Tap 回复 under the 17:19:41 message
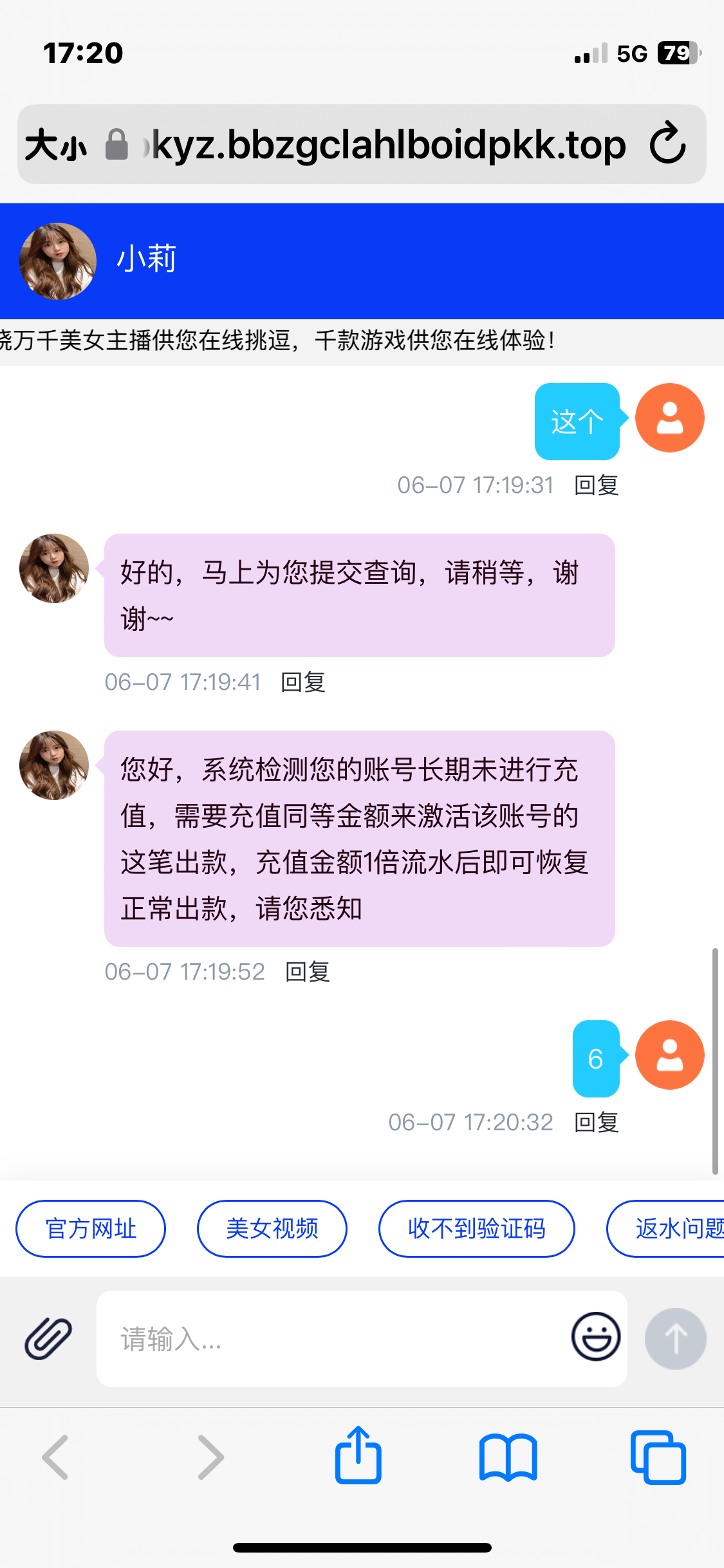This screenshot has width=724, height=1568. (303, 682)
